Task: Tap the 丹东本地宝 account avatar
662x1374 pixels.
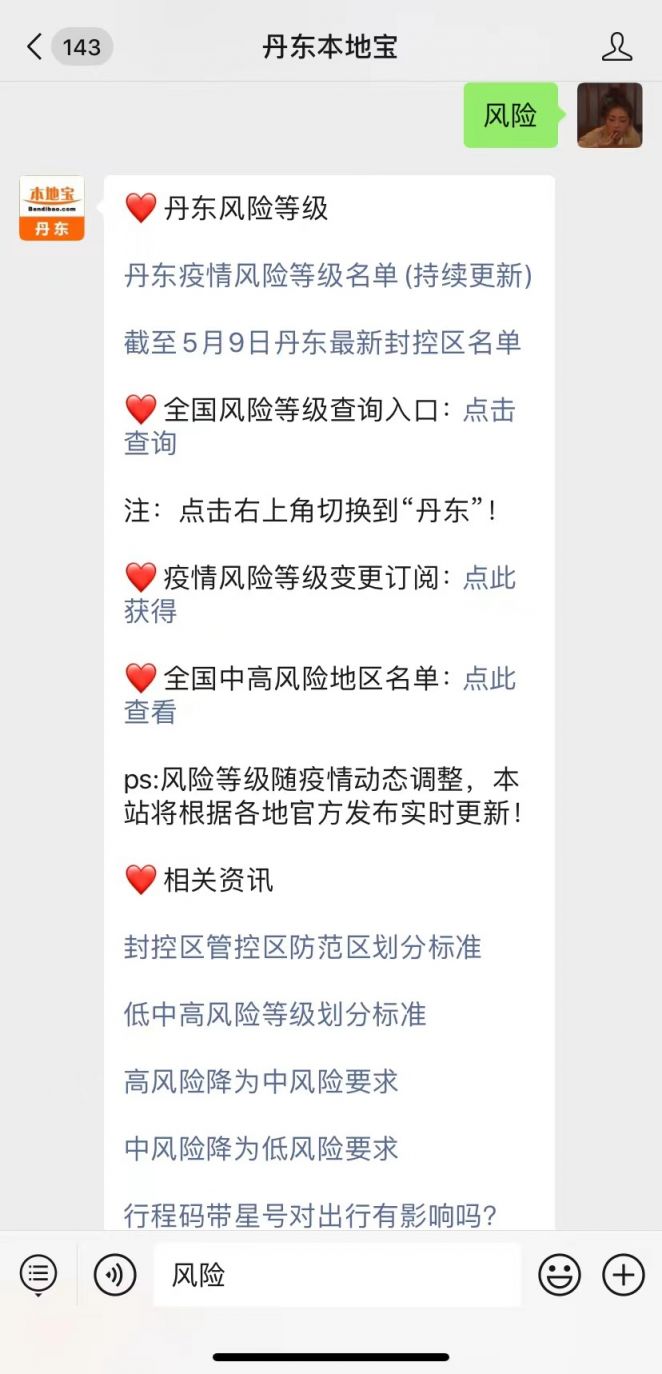Action: click(52, 208)
